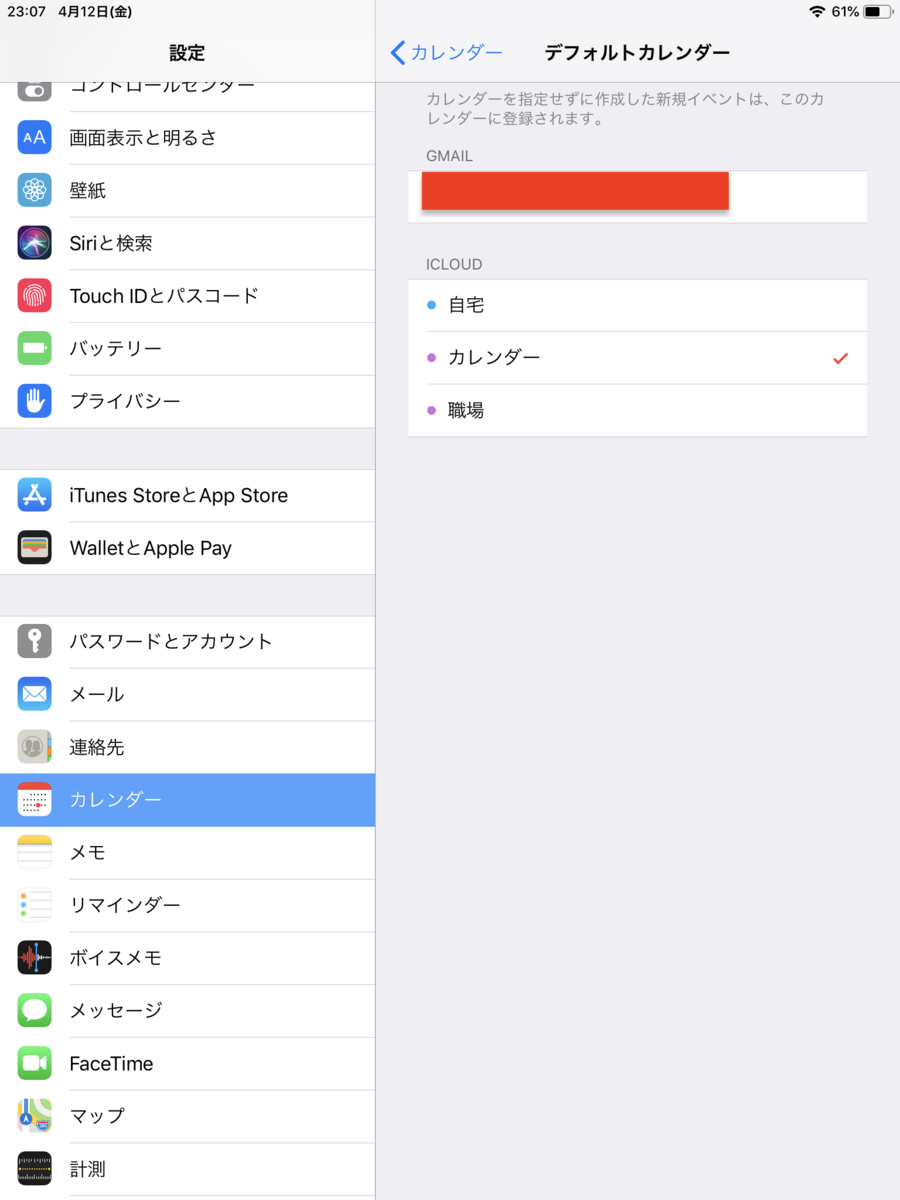Choose the Gmail calendar option
This screenshot has width=900, height=1200.
pyautogui.click(x=636, y=195)
